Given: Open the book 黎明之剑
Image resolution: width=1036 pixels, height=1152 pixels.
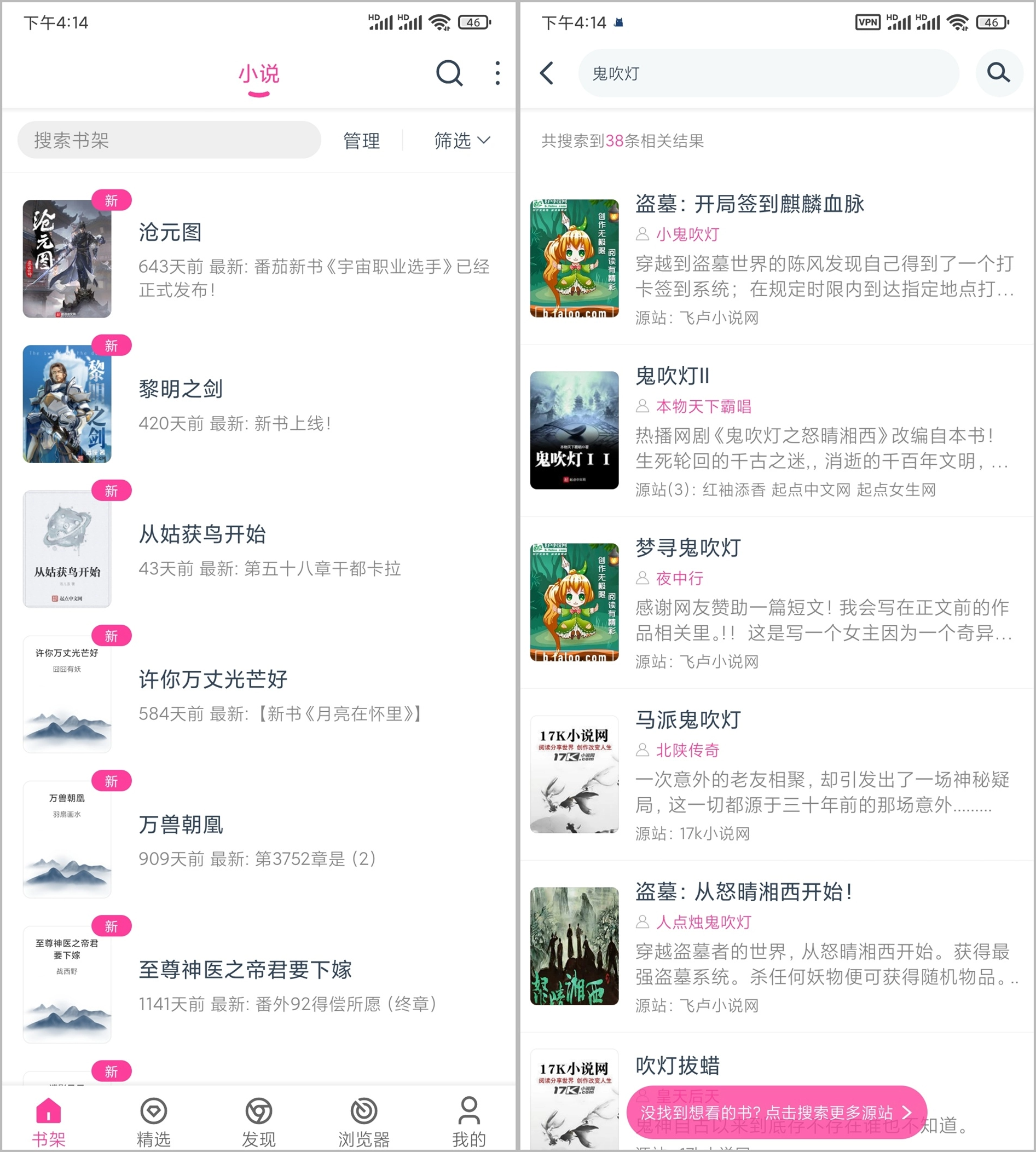Looking at the screenshot, I should pos(181,389).
